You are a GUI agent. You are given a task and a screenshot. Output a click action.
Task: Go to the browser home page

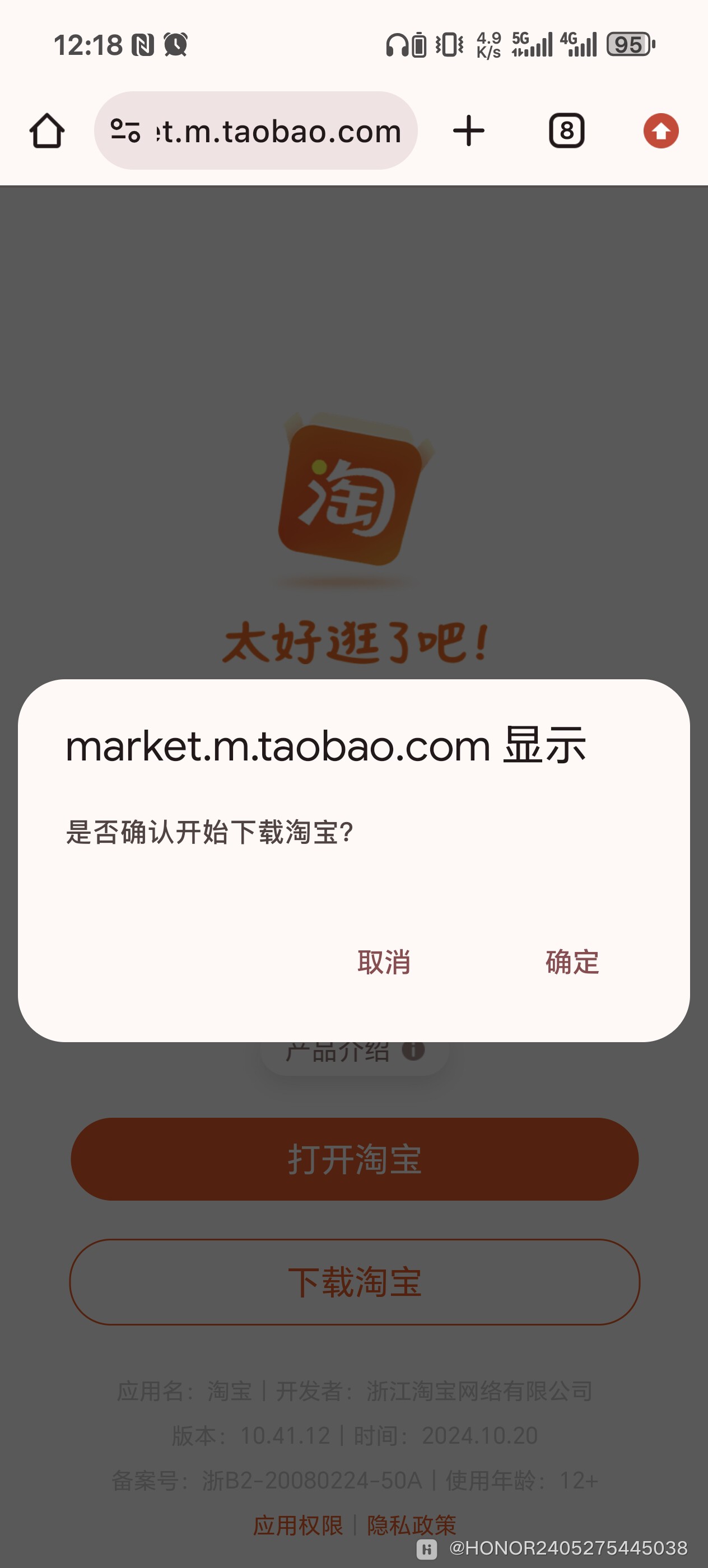[x=47, y=131]
